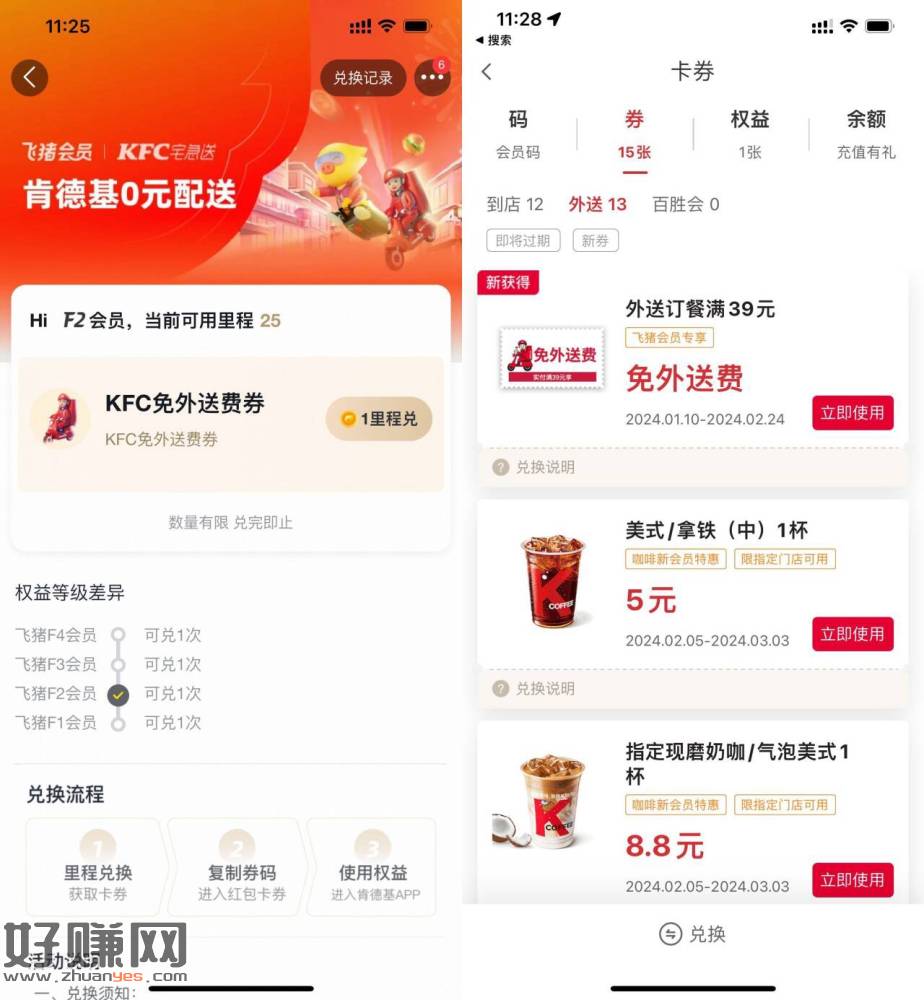Tap the bottom 兑换 button
Screen dimensions: 924x1000
pyautogui.click(x=692, y=934)
